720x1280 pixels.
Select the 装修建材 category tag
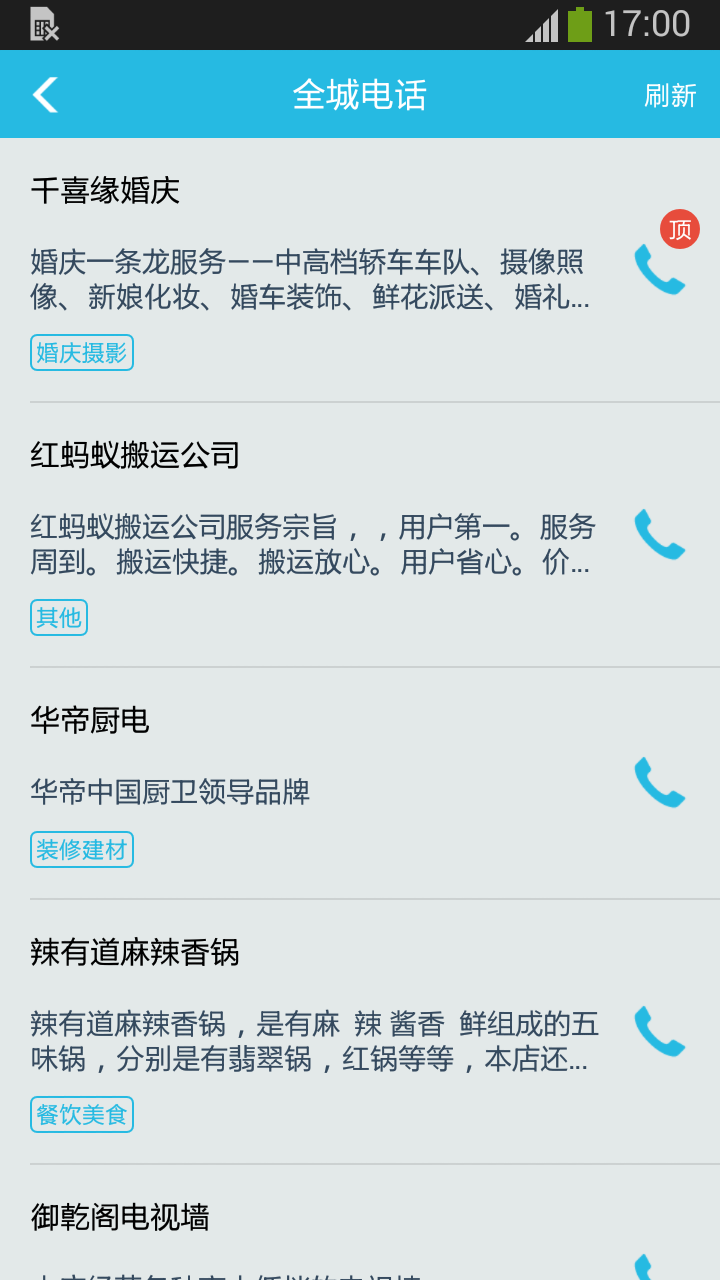point(82,850)
